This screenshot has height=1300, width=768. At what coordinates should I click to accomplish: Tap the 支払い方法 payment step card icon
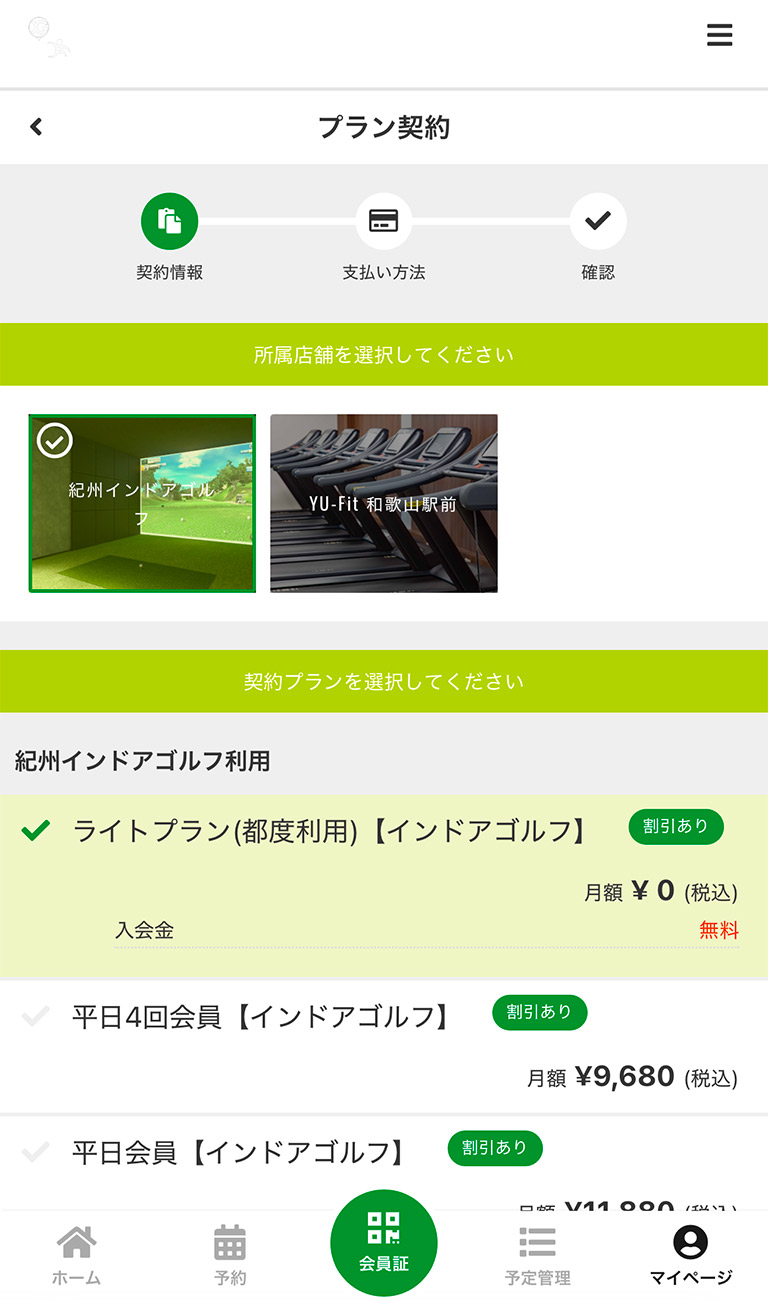tap(384, 221)
